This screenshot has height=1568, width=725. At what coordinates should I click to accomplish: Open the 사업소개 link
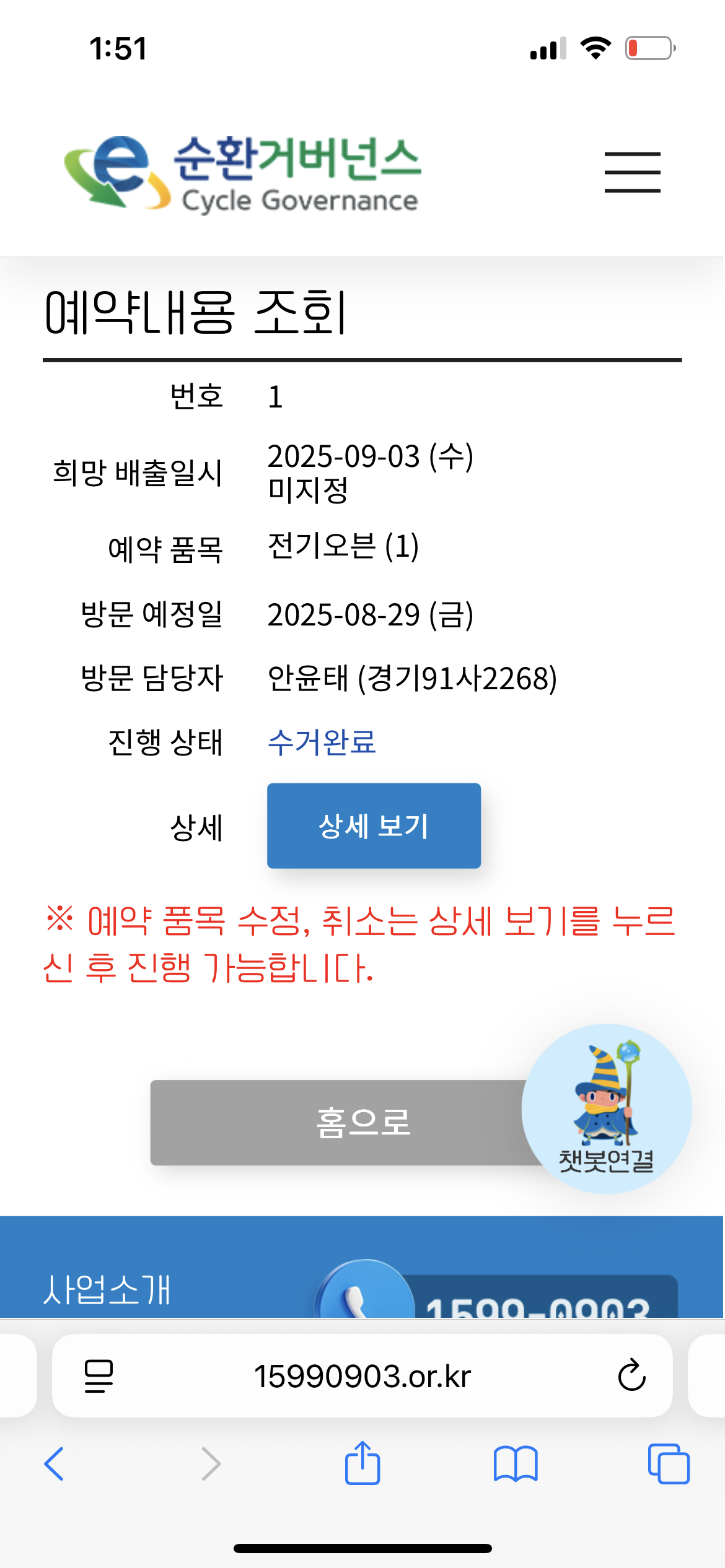click(x=107, y=1291)
